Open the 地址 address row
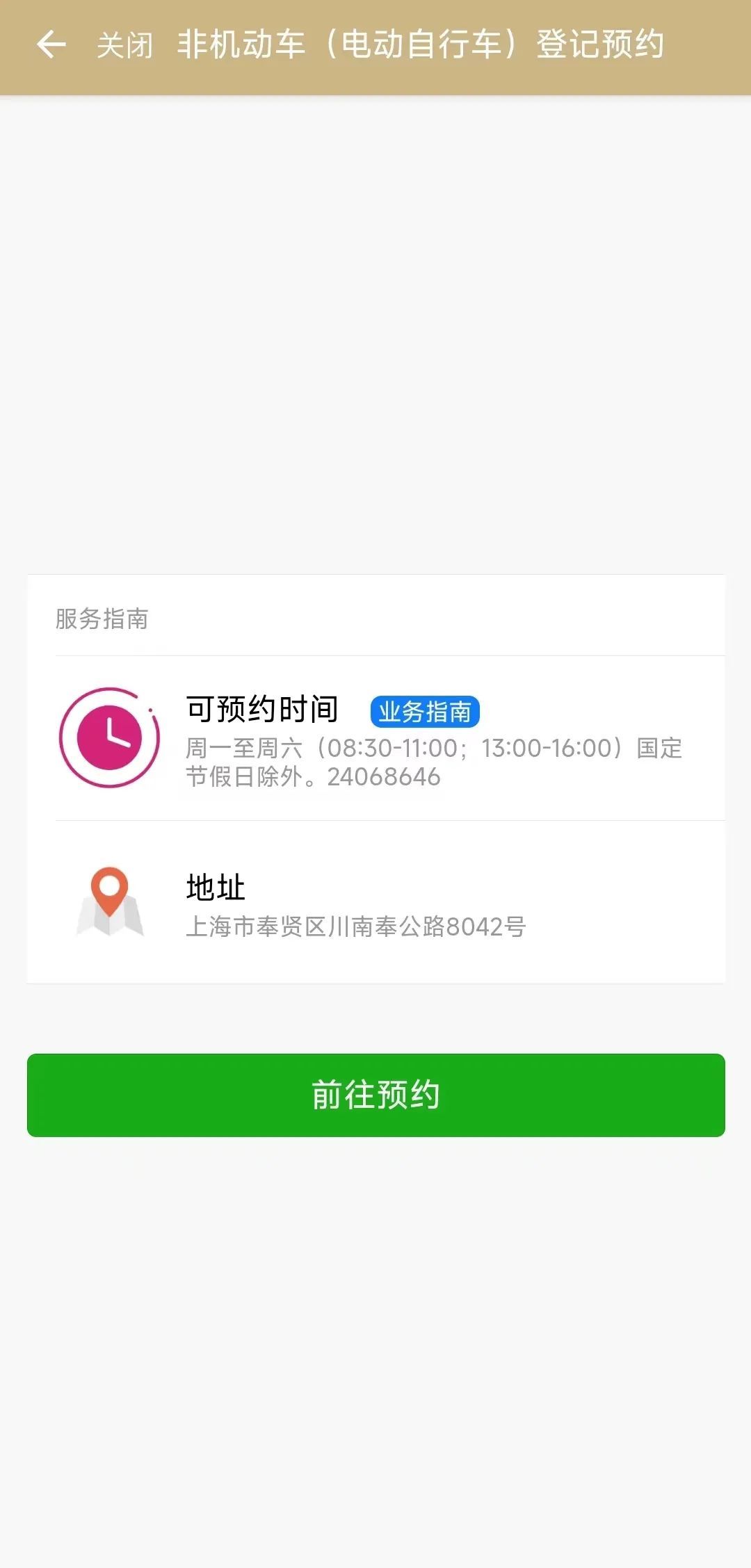This screenshot has height=1568, width=751. [375, 903]
